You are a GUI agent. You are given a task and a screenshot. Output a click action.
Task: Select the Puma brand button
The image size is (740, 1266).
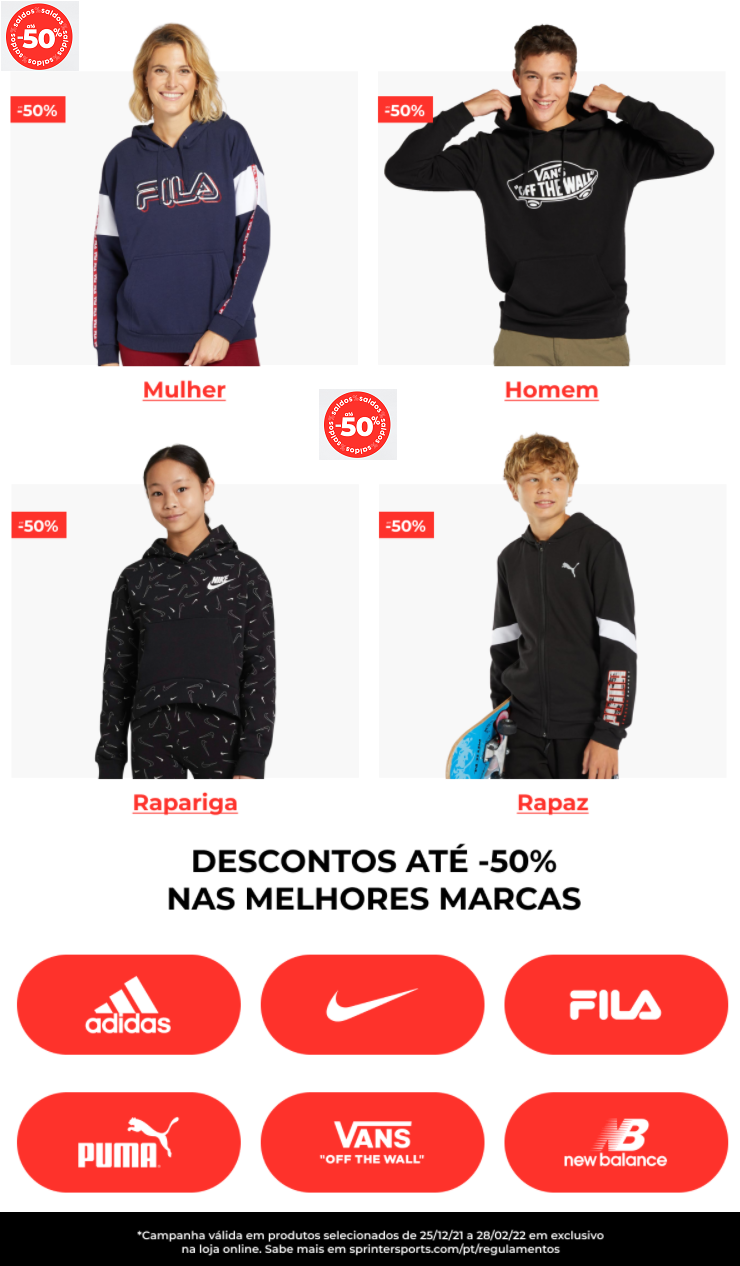[x=129, y=1142]
